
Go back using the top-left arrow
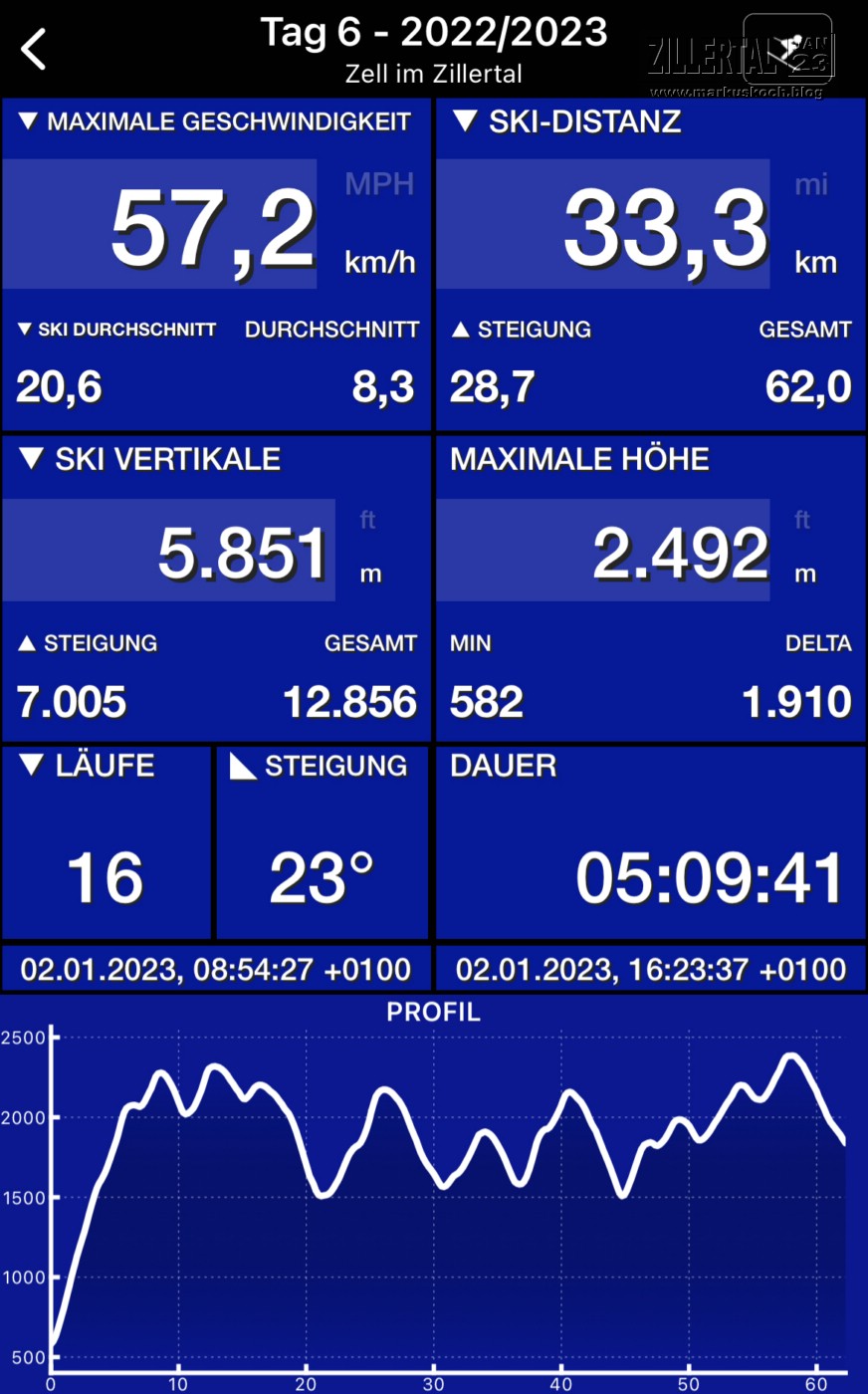click(34, 49)
